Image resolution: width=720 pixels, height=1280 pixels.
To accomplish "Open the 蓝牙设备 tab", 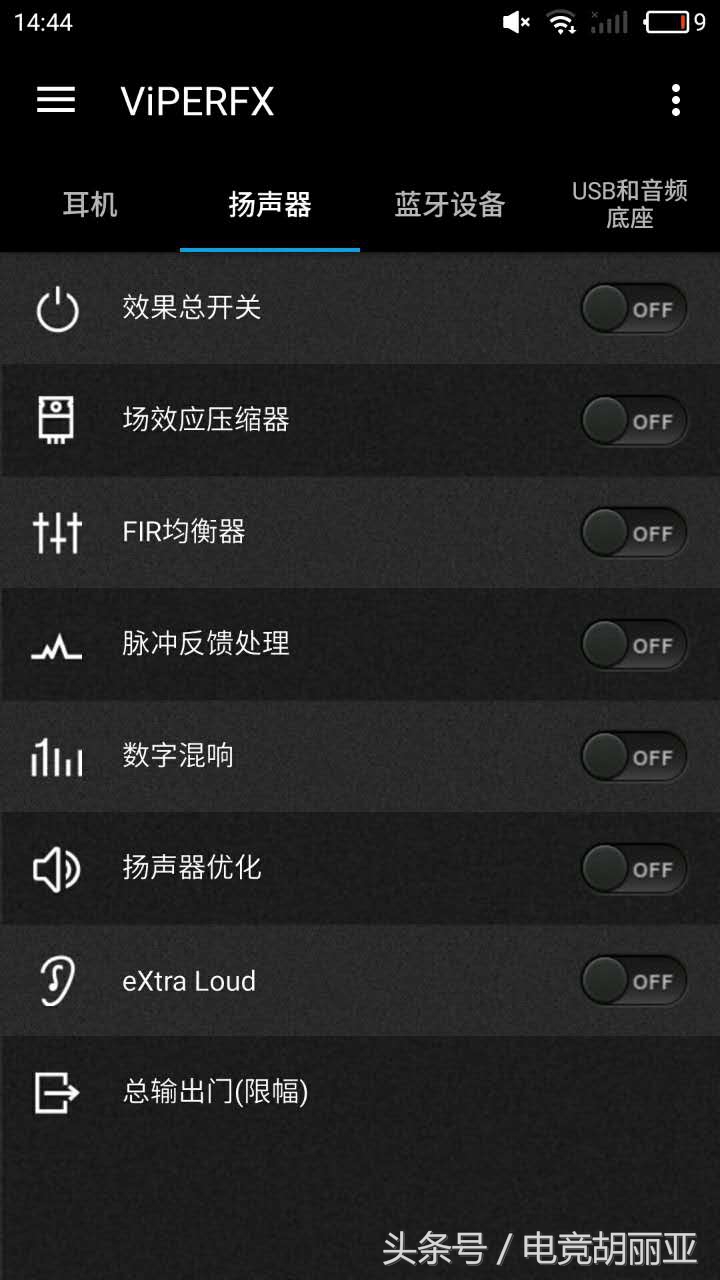I will pos(449,203).
